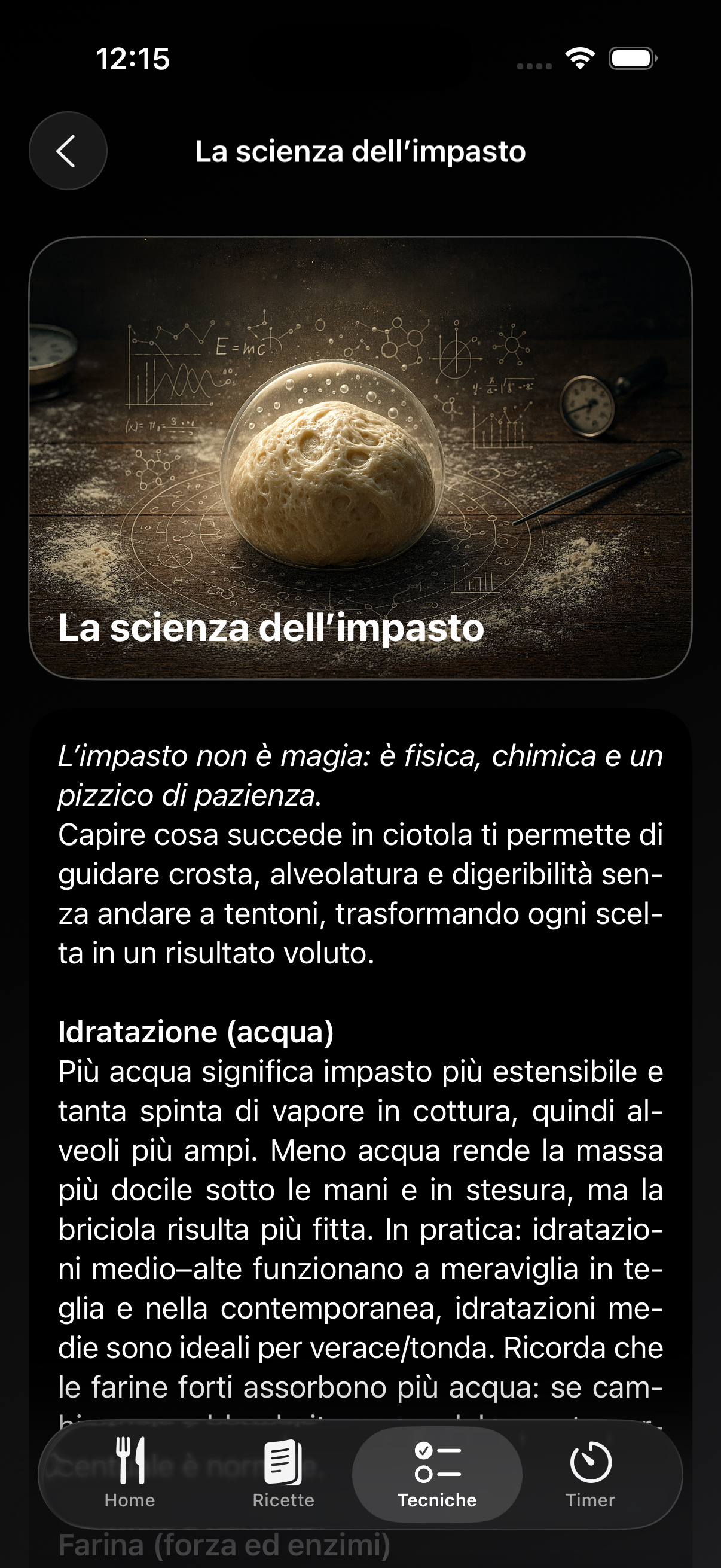
Task: Go back to the previous screen
Action: pyautogui.click(x=68, y=151)
